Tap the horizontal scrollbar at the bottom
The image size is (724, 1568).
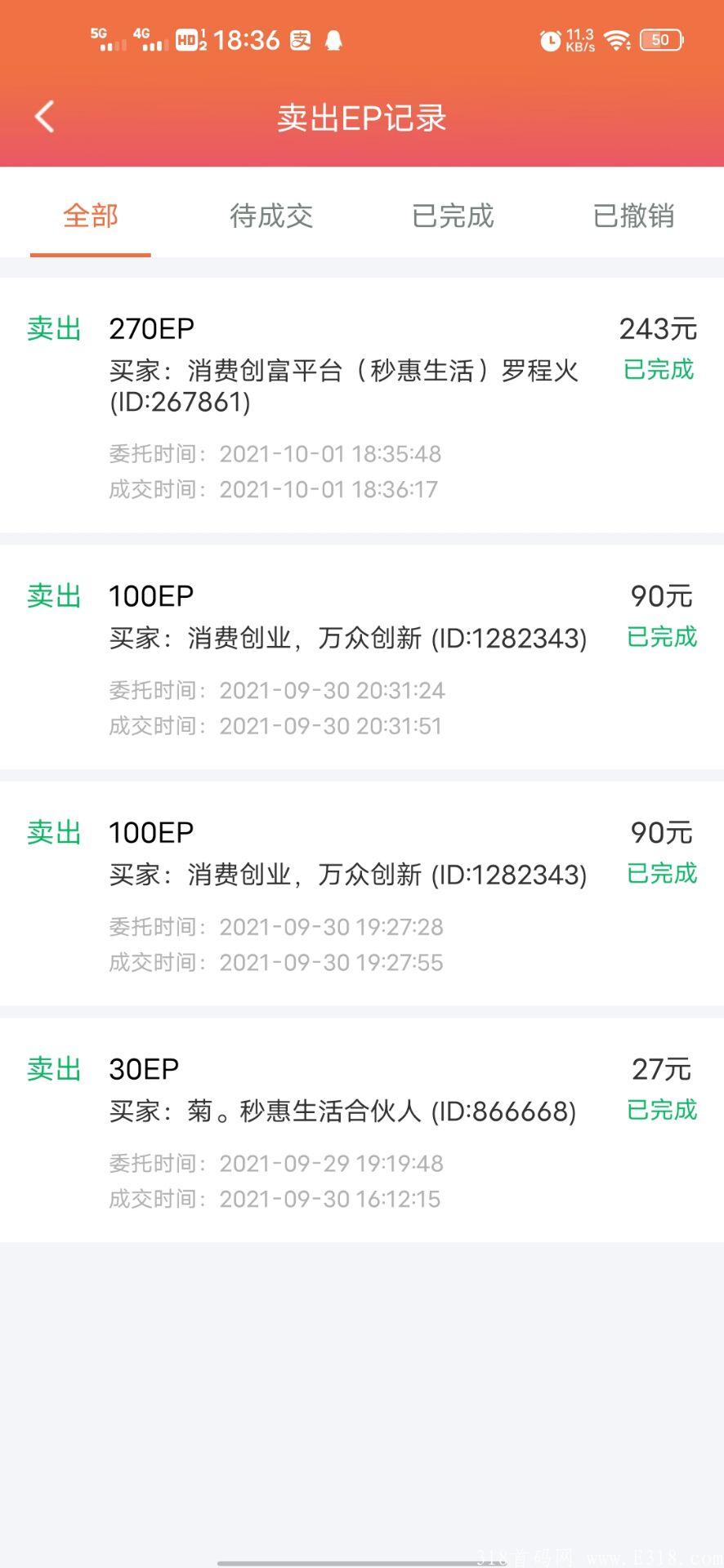pos(362,1561)
